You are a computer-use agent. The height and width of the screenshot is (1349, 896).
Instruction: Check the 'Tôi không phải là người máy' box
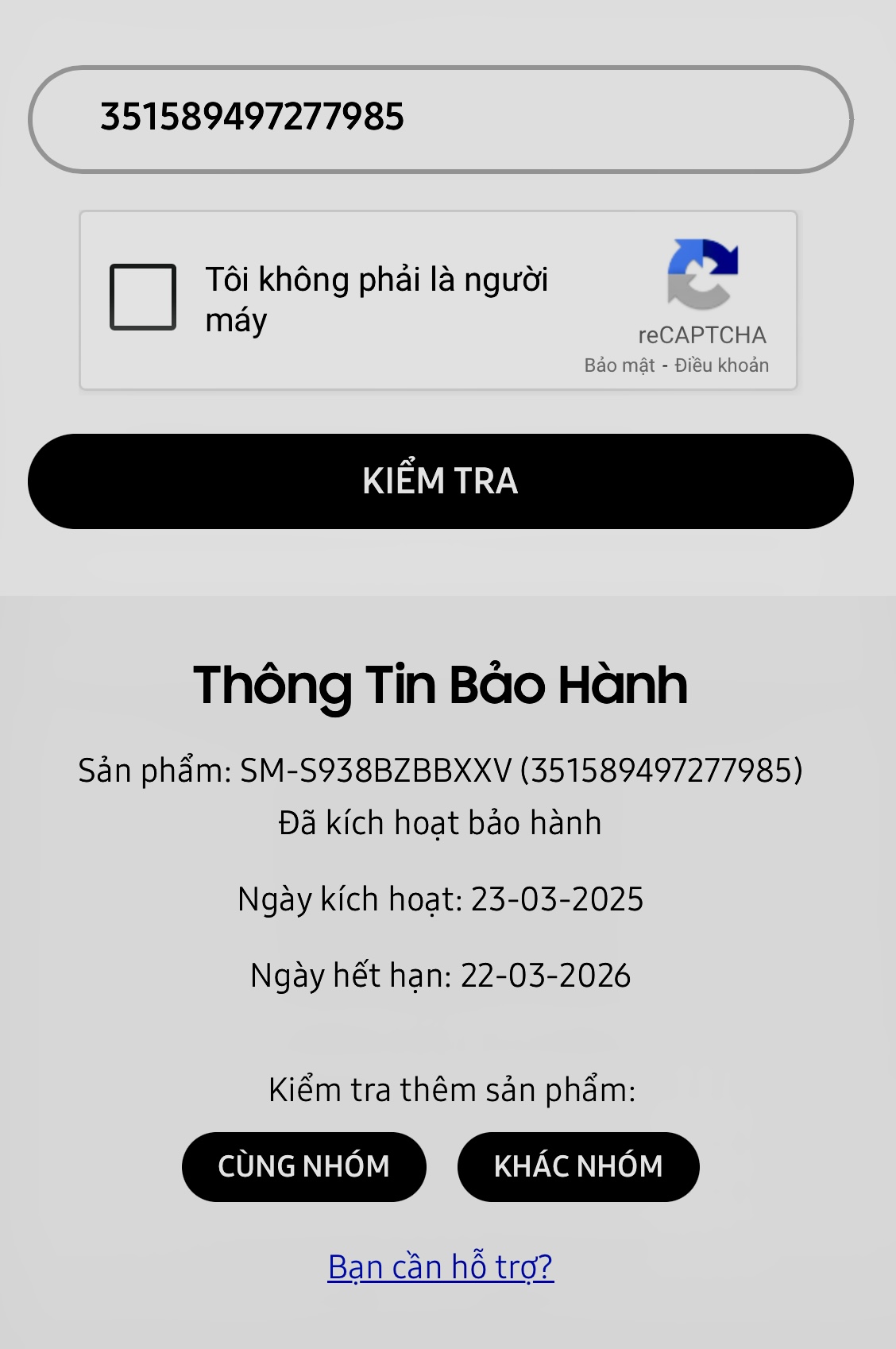pyautogui.click(x=143, y=297)
